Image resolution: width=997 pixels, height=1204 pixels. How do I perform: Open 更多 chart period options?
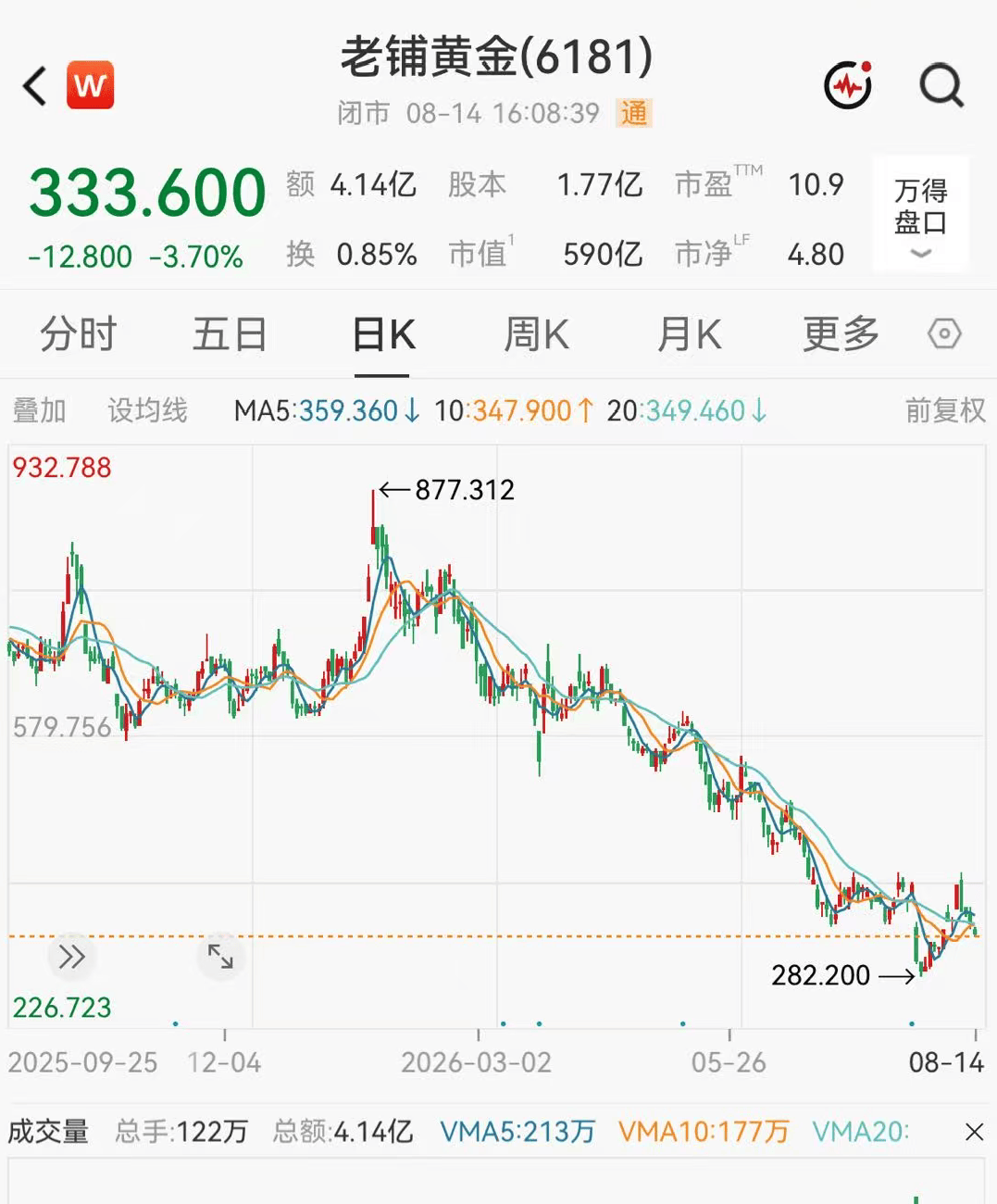[841, 333]
